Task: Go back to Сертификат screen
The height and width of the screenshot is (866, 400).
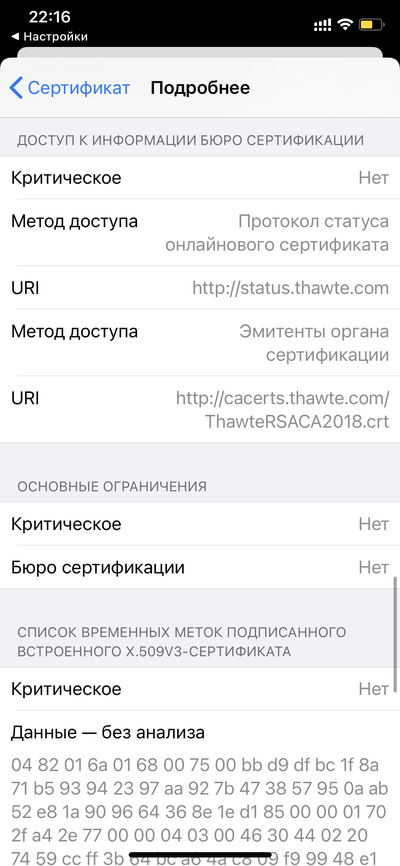Action: (70, 88)
